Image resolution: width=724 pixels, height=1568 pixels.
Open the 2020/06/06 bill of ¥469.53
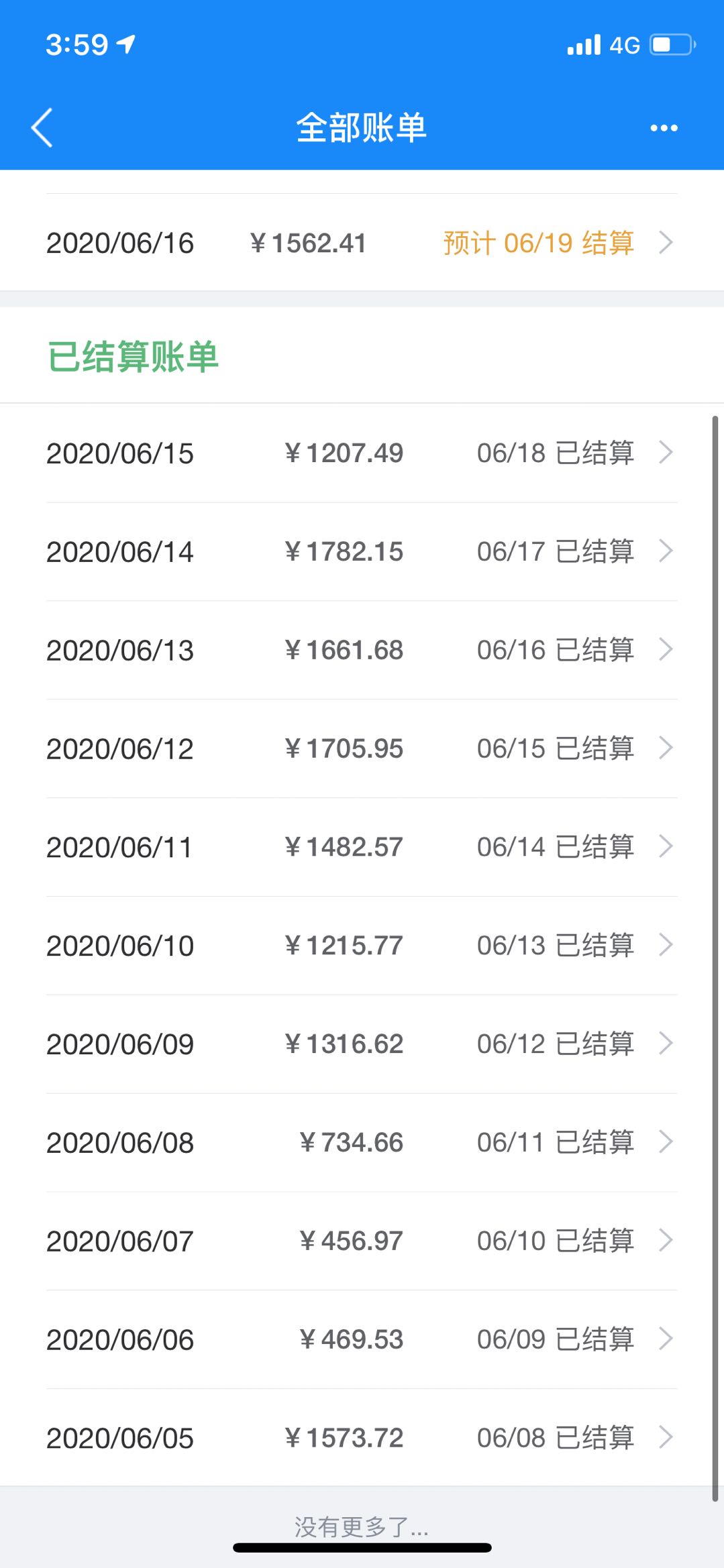pyautogui.click(x=362, y=1340)
